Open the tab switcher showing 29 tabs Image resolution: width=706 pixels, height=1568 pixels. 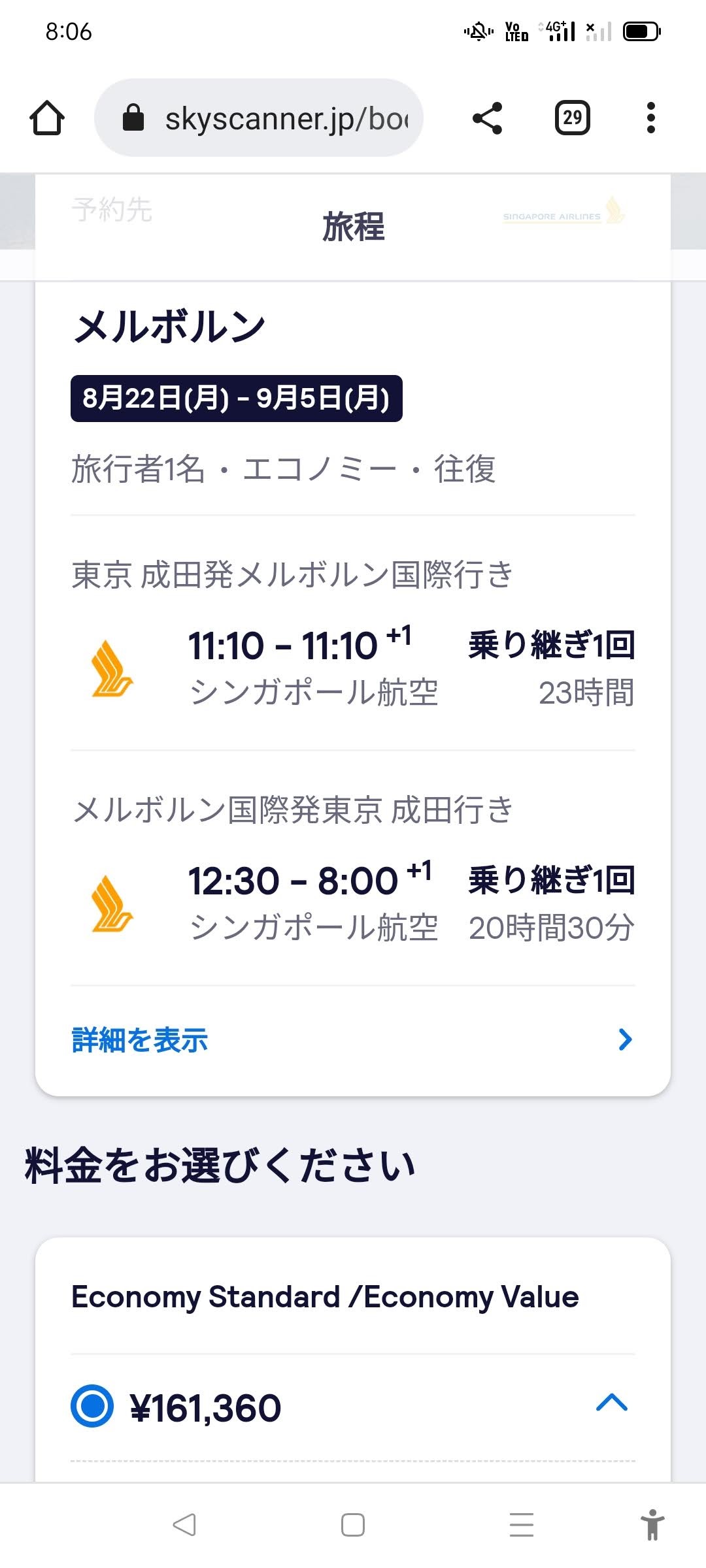click(572, 118)
